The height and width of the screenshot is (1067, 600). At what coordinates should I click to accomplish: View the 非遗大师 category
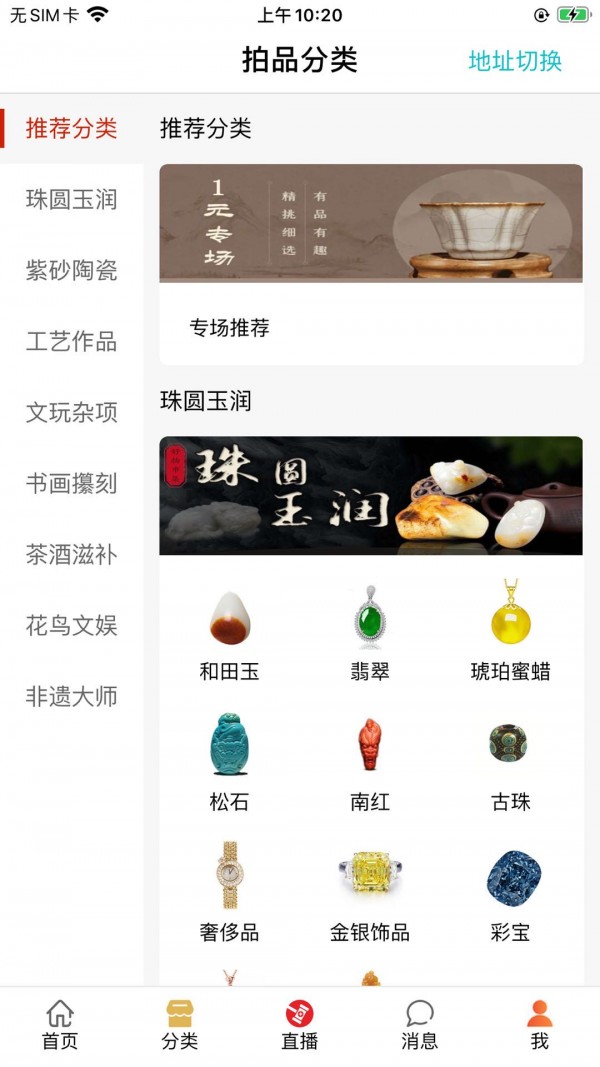click(x=71, y=697)
